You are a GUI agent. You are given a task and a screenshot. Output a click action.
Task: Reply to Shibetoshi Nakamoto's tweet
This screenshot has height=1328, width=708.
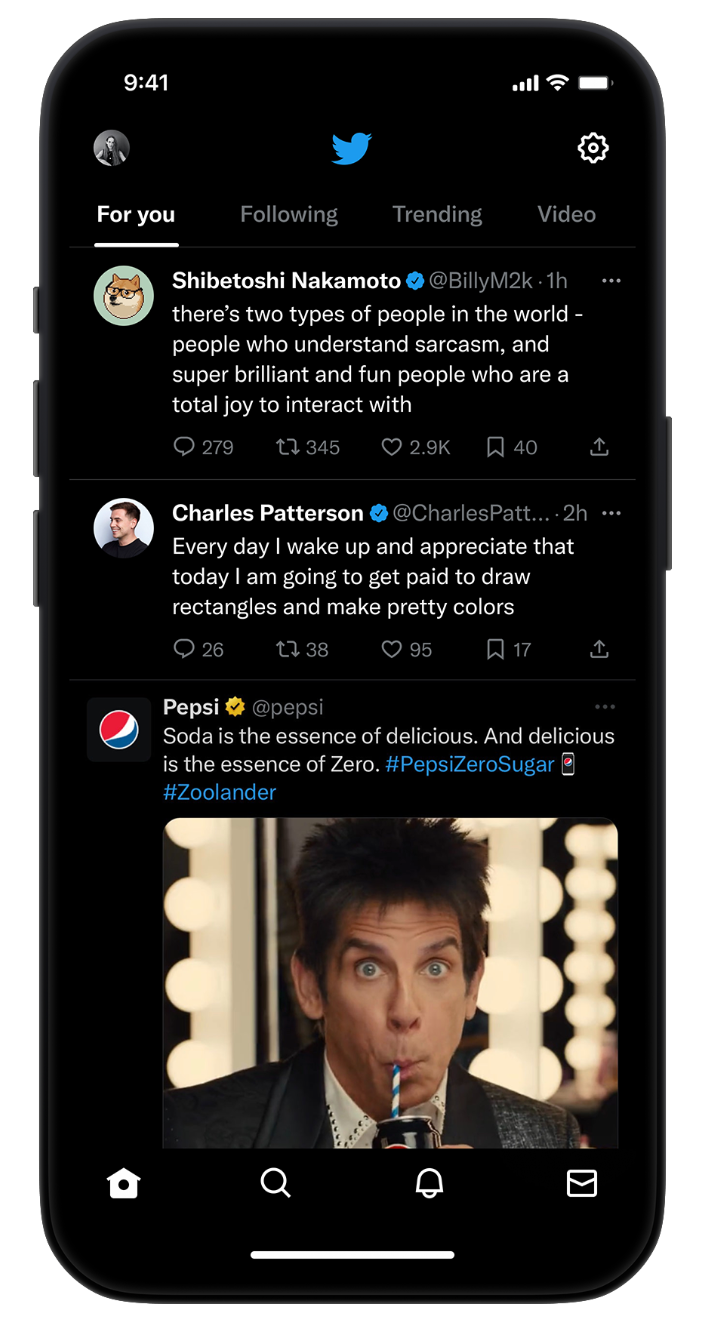[184, 447]
